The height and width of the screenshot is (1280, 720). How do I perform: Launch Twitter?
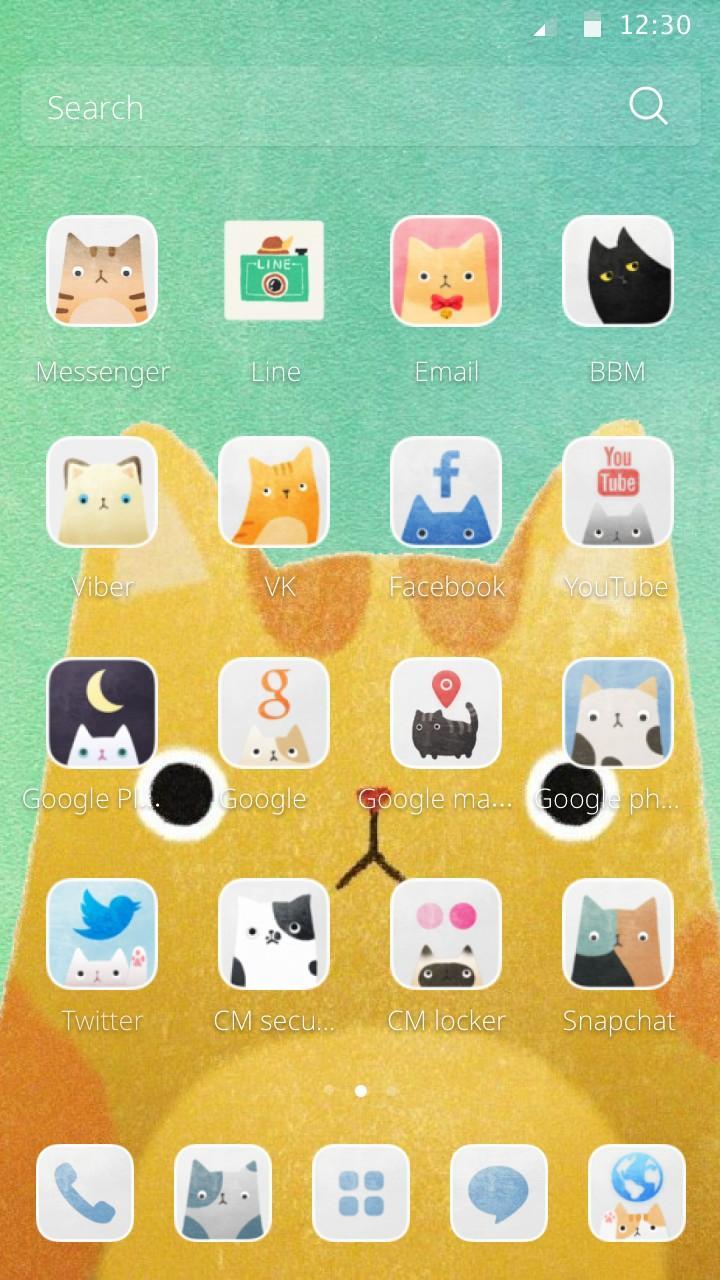[x=102, y=934]
